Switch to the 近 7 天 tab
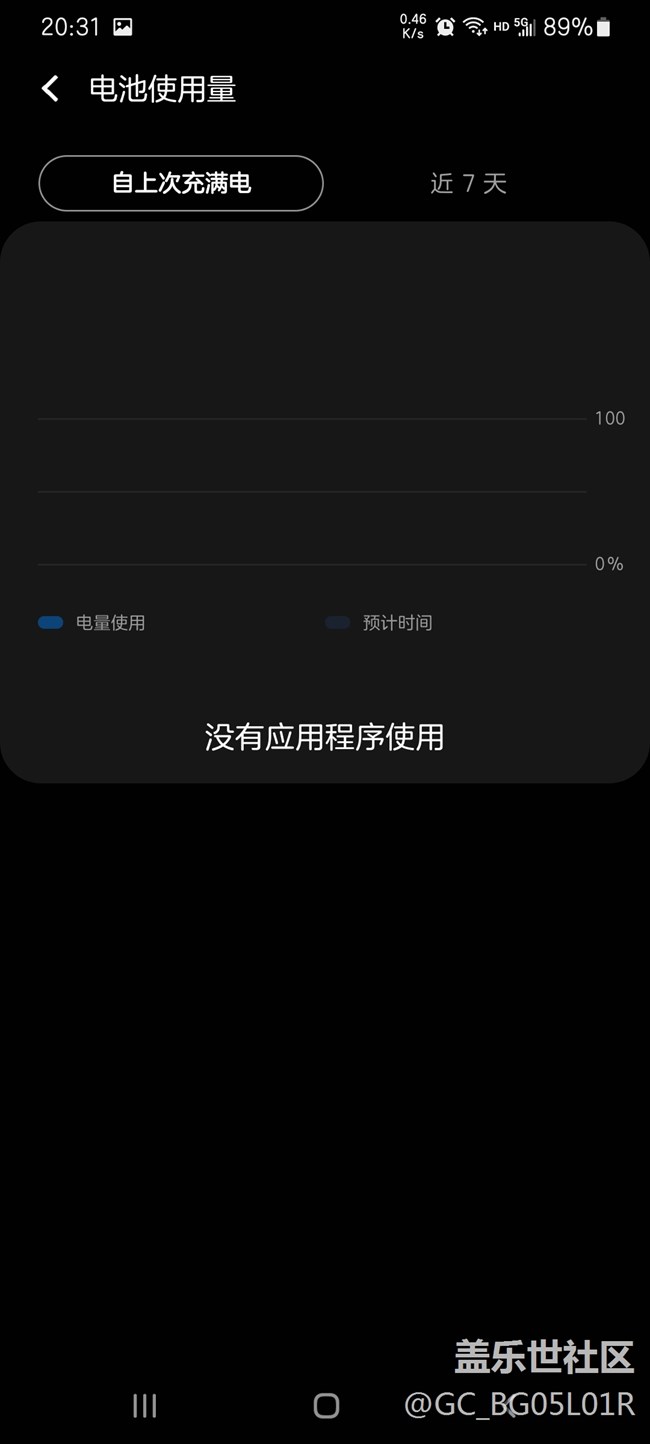This screenshot has height=1444, width=650. click(x=468, y=183)
